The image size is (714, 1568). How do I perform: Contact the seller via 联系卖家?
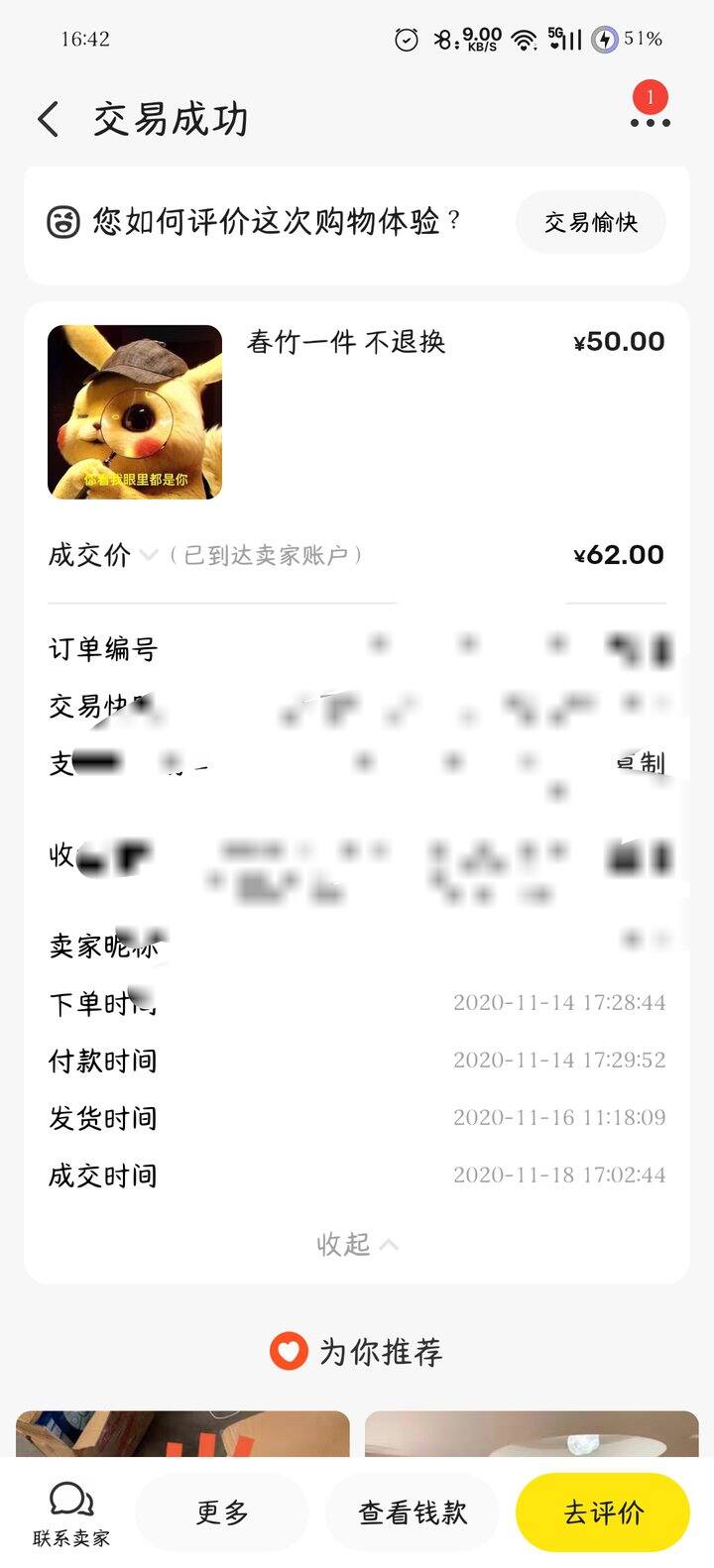pyautogui.click(x=70, y=1513)
